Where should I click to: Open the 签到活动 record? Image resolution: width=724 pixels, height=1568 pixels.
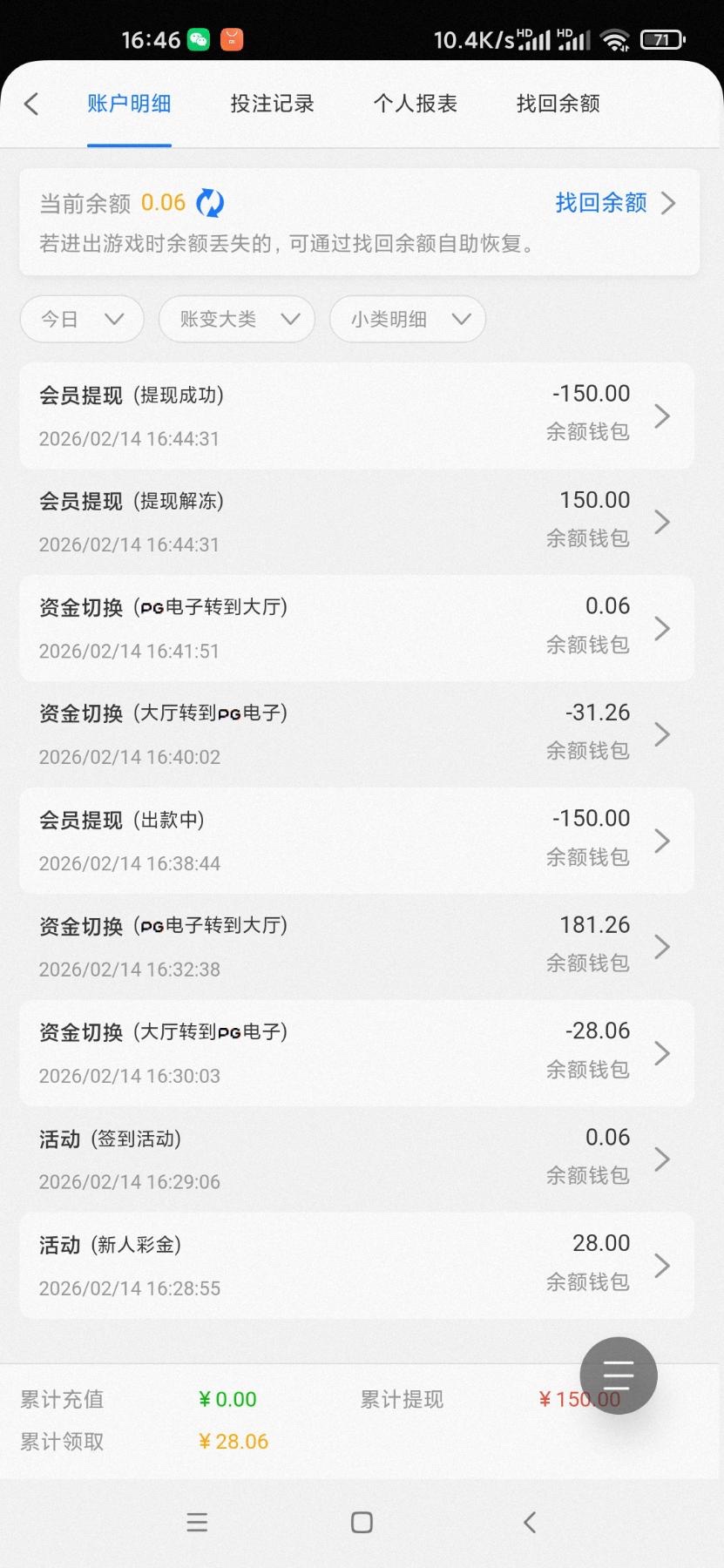click(x=356, y=1159)
